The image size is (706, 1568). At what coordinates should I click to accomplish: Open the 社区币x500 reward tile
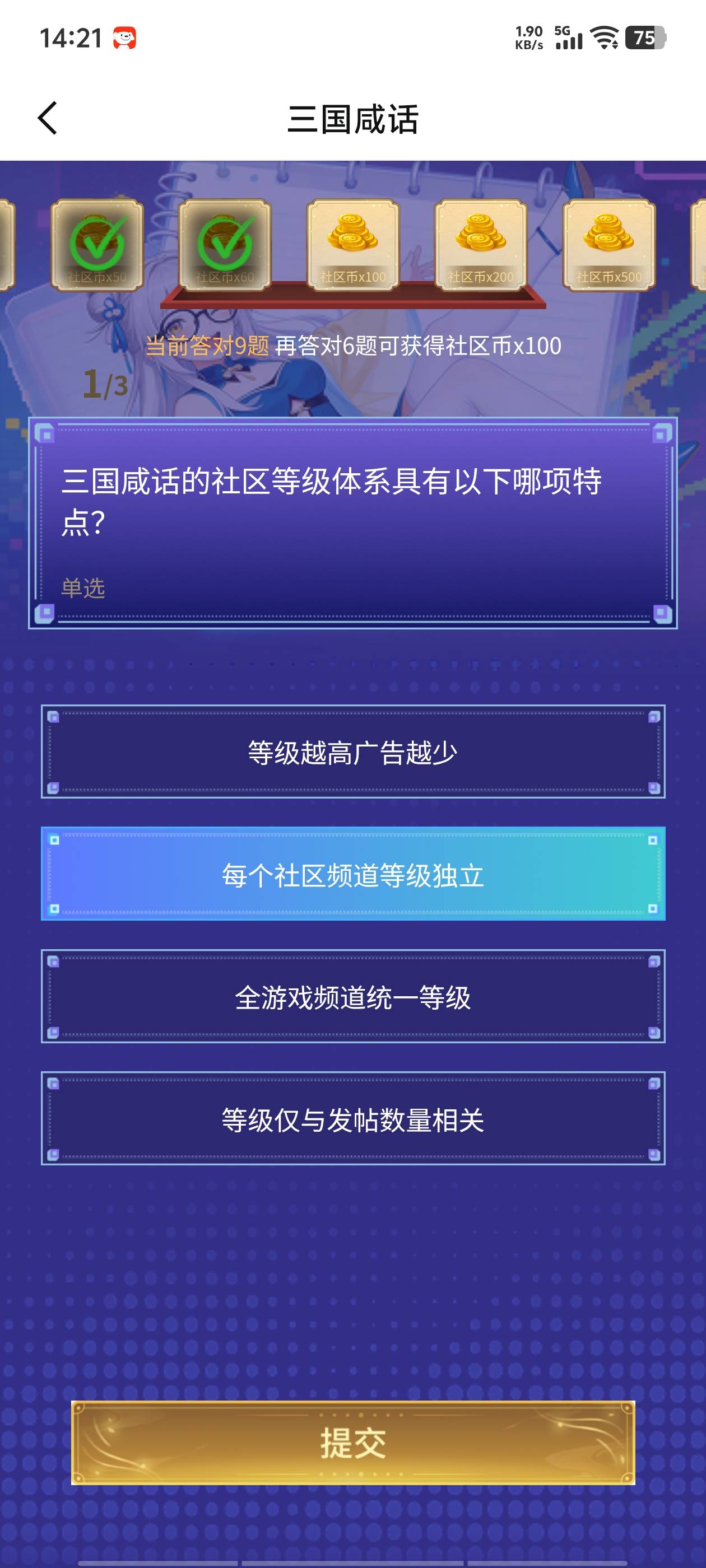pos(609,245)
